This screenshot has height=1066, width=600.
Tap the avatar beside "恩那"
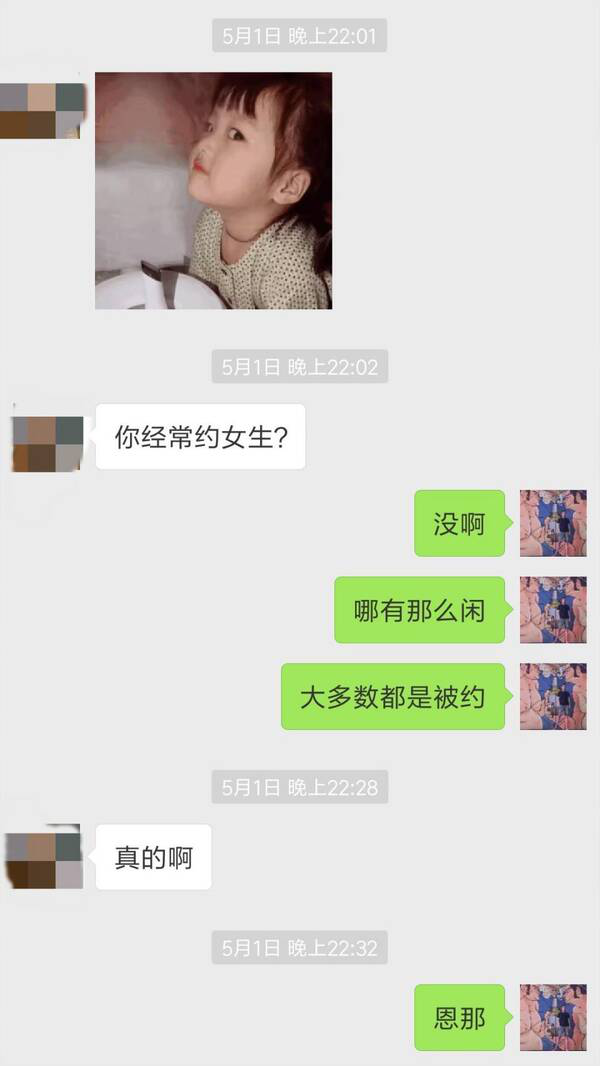pos(553,1017)
